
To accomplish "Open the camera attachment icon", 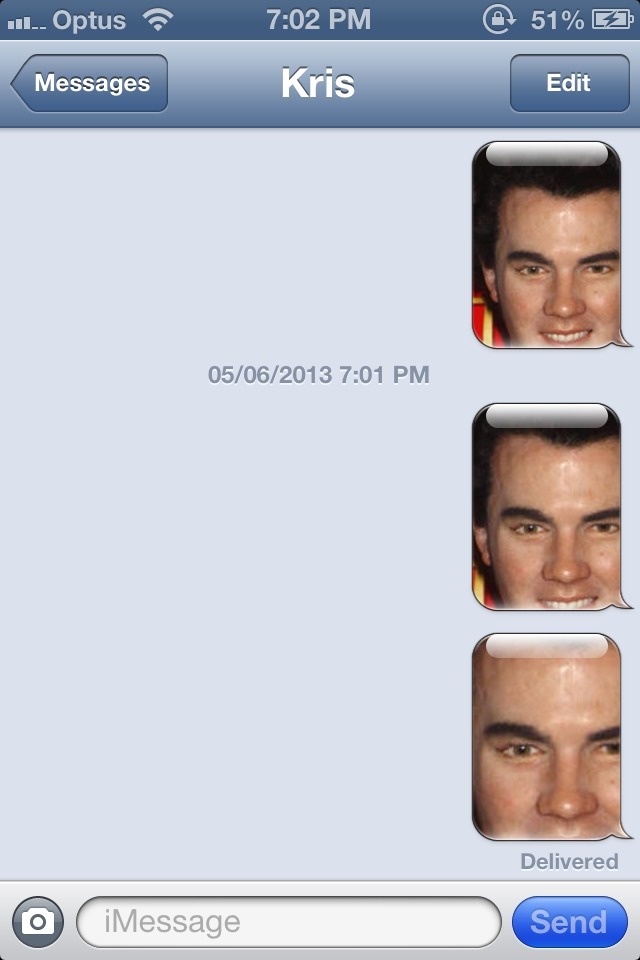I will 38,921.
